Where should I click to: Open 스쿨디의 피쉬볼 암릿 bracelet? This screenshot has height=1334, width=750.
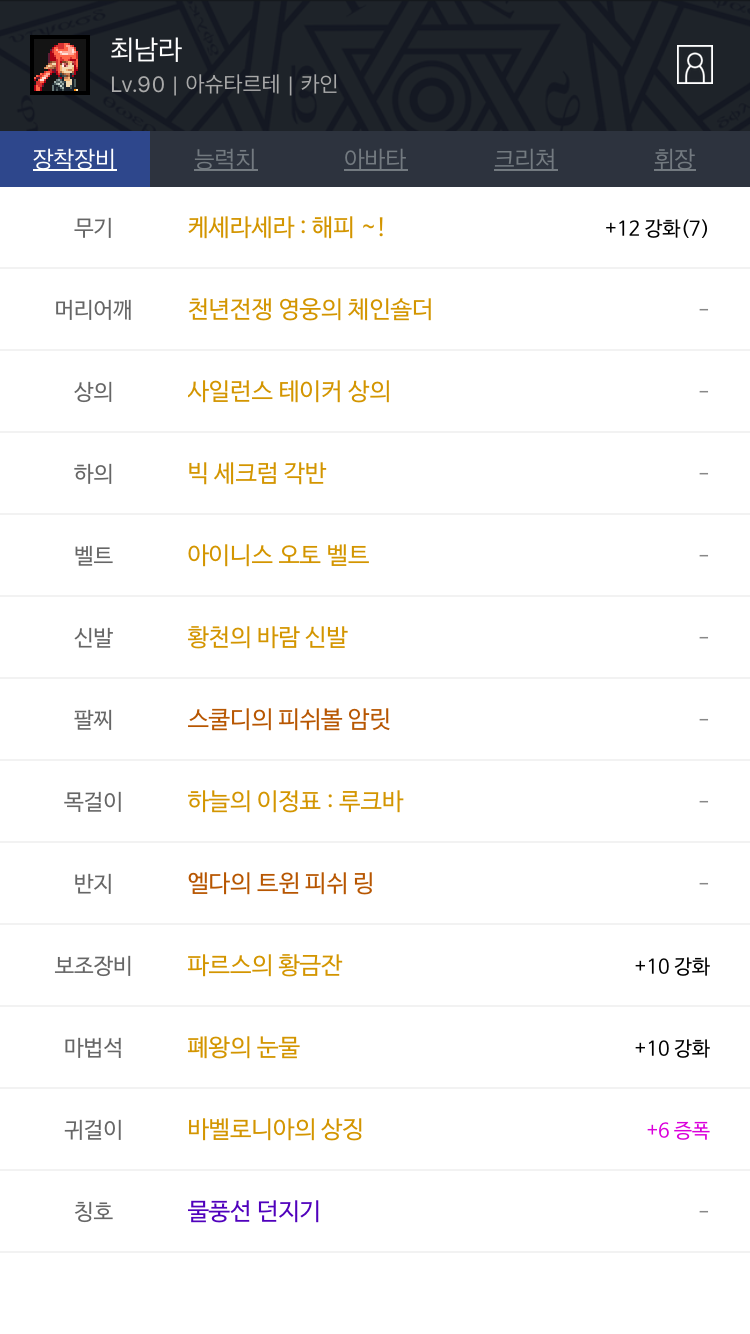[x=375, y=720]
